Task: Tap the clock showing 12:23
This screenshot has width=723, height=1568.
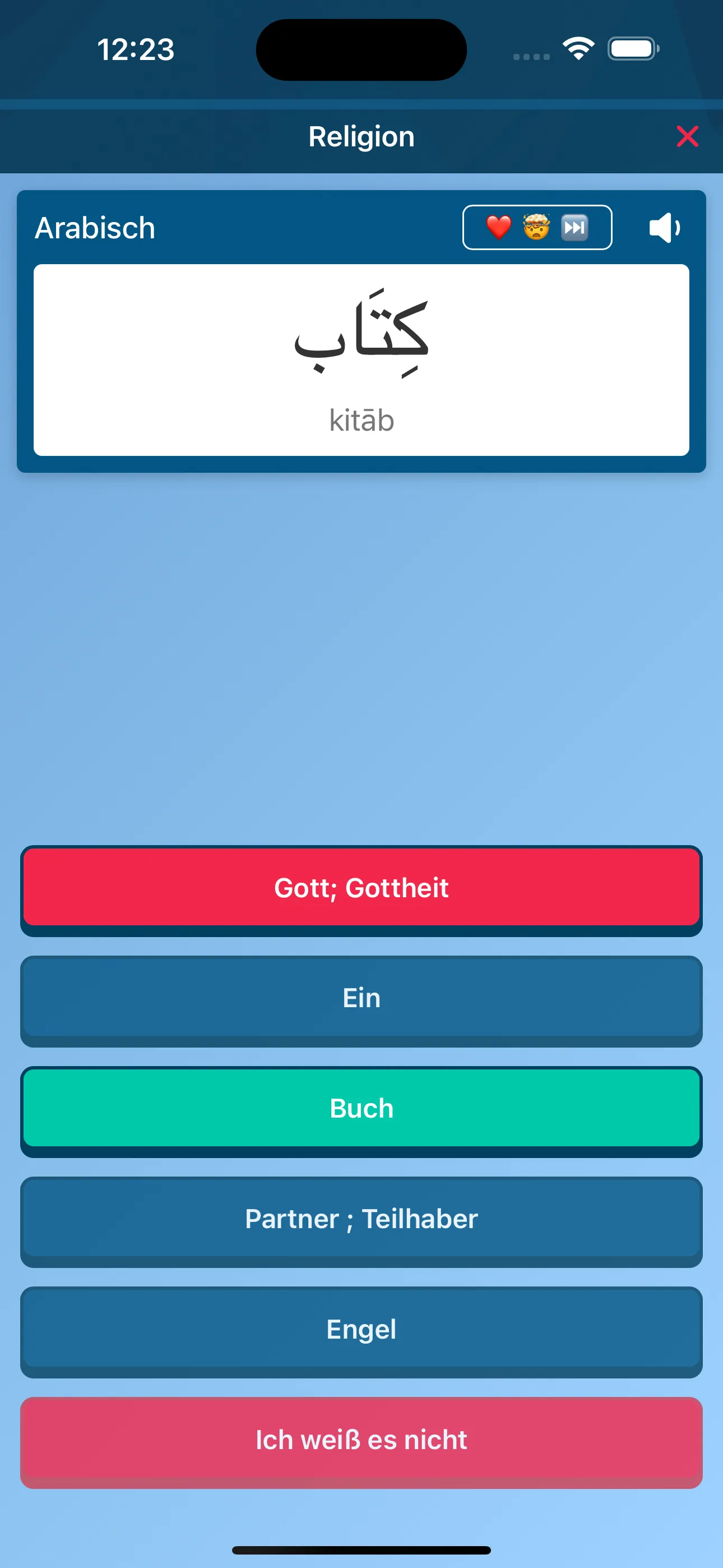Action: coord(135,50)
